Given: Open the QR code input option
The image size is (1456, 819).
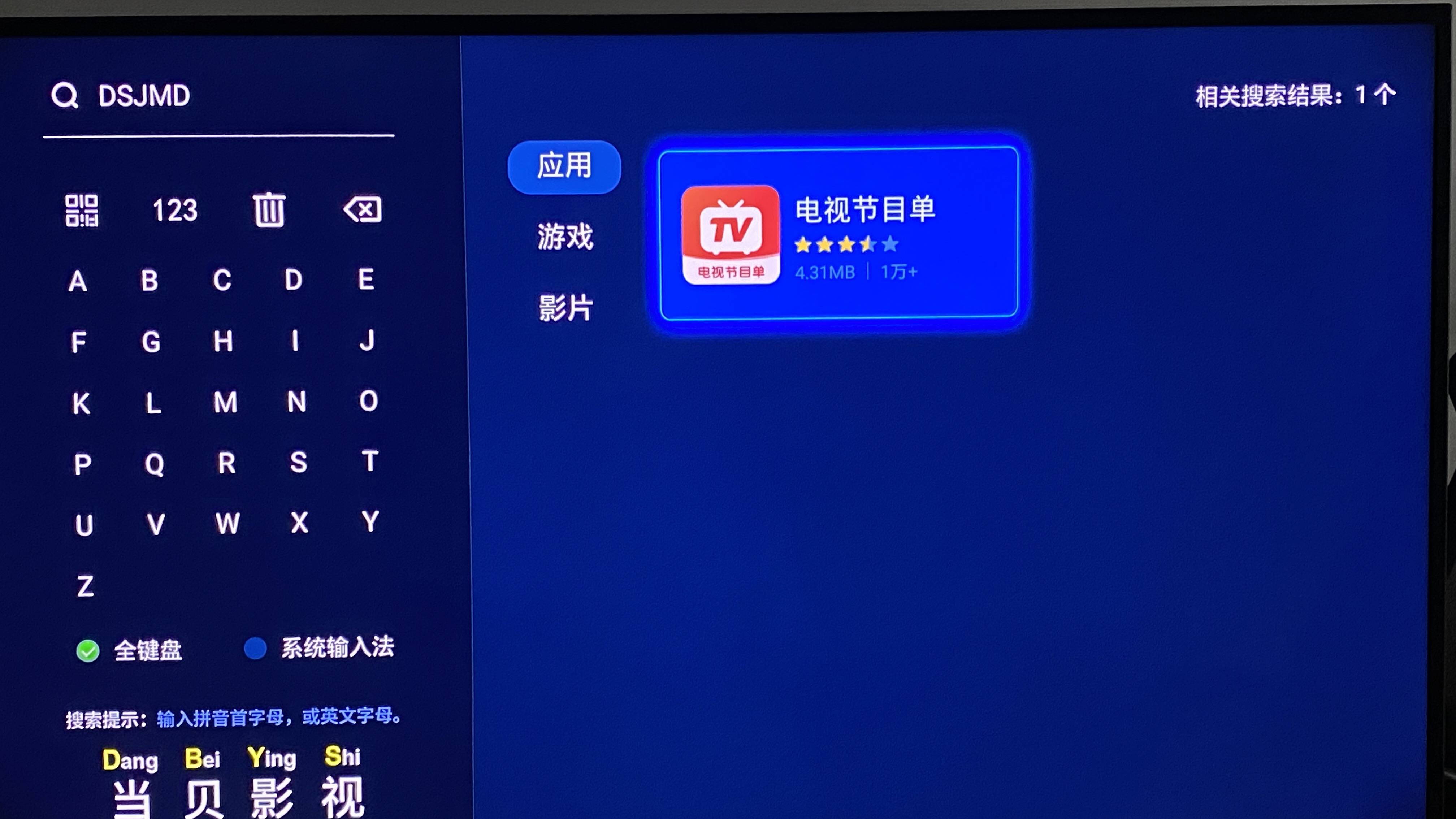Looking at the screenshot, I should pyautogui.click(x=81, y=210).
